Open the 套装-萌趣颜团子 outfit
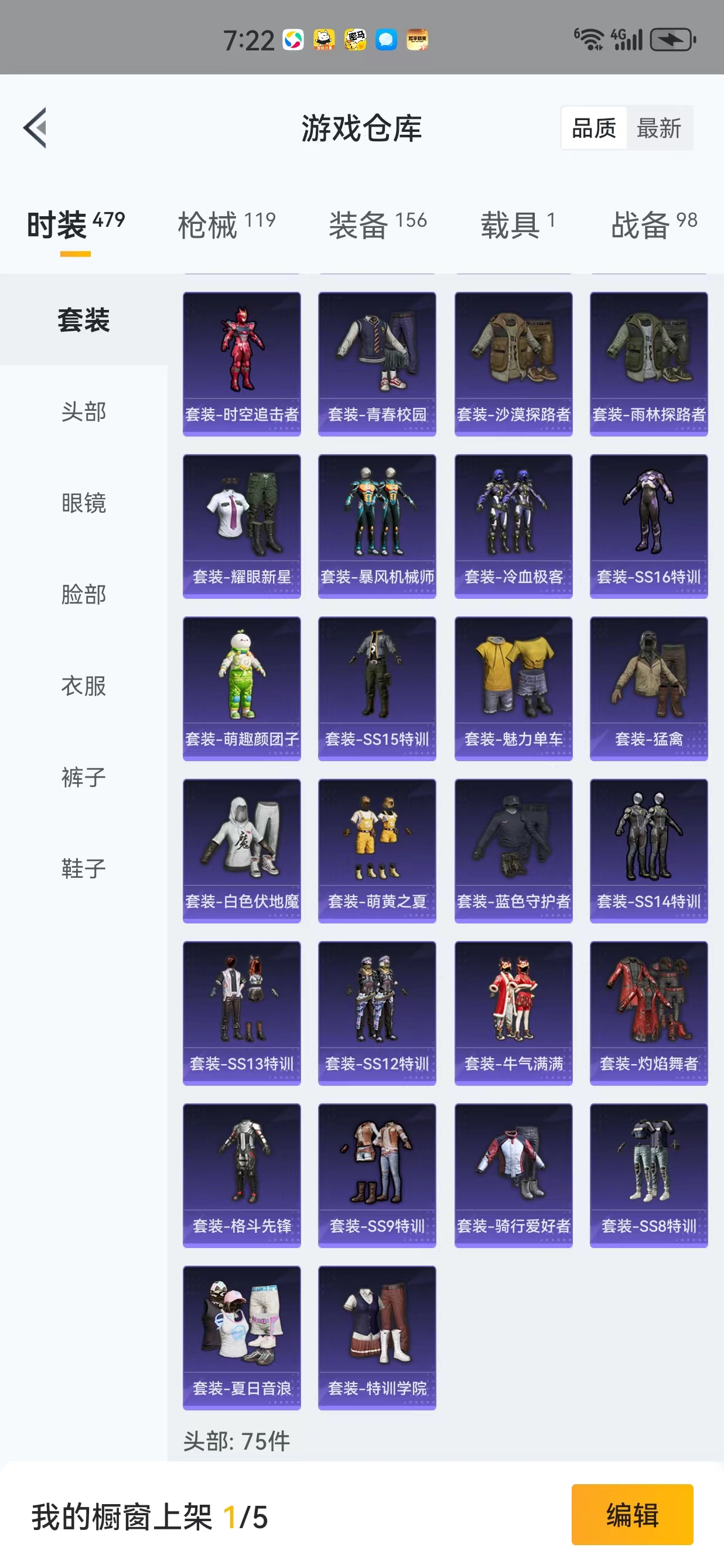 pos(241,688)
